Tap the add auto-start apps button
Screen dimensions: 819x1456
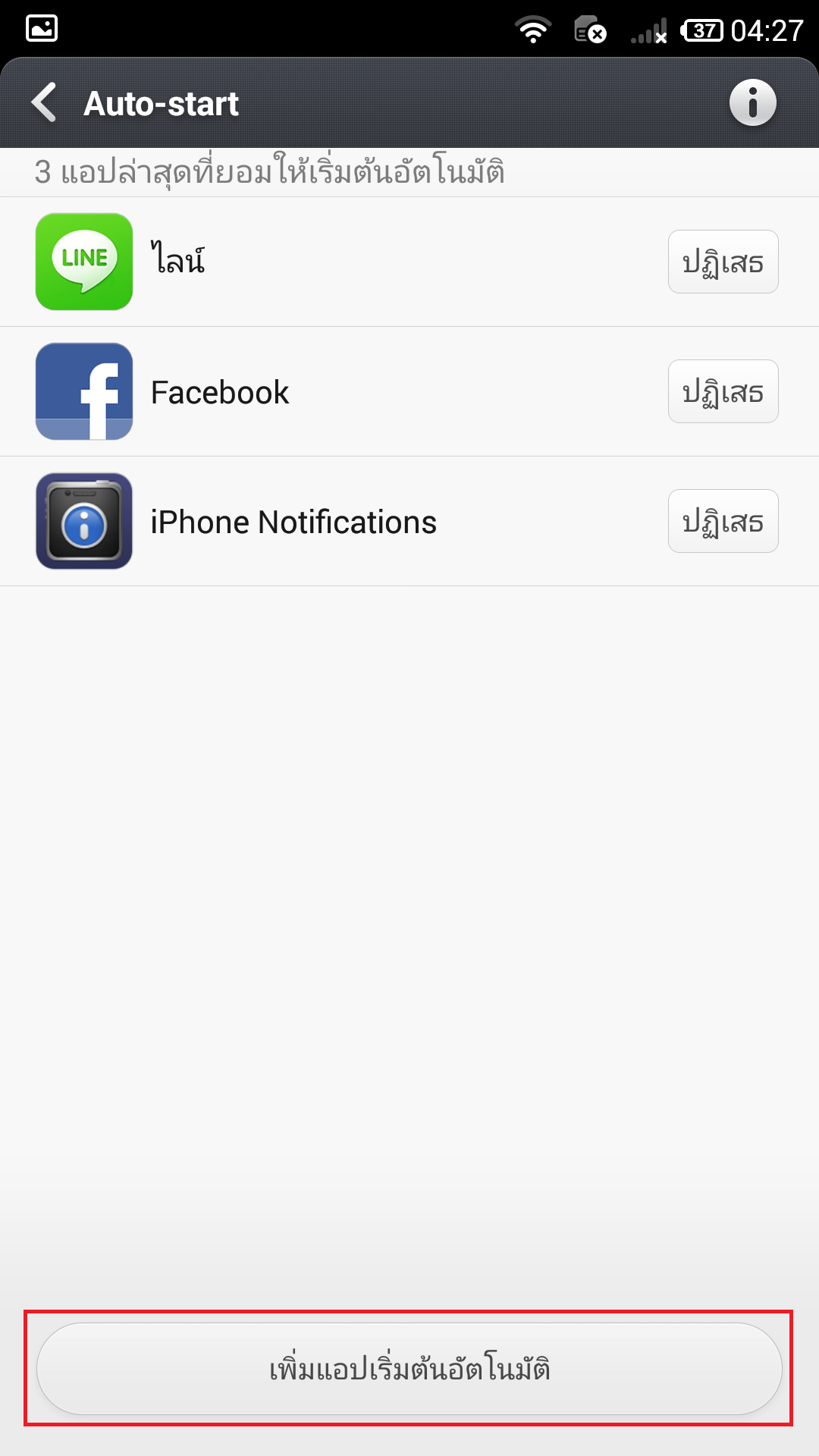(x=409, y=1369)
